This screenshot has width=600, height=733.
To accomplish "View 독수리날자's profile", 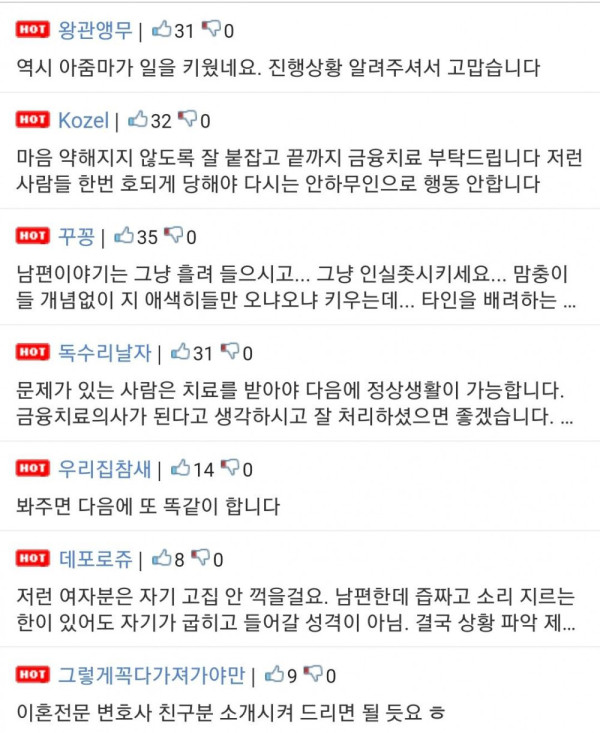I will click(x=105, y=353).
